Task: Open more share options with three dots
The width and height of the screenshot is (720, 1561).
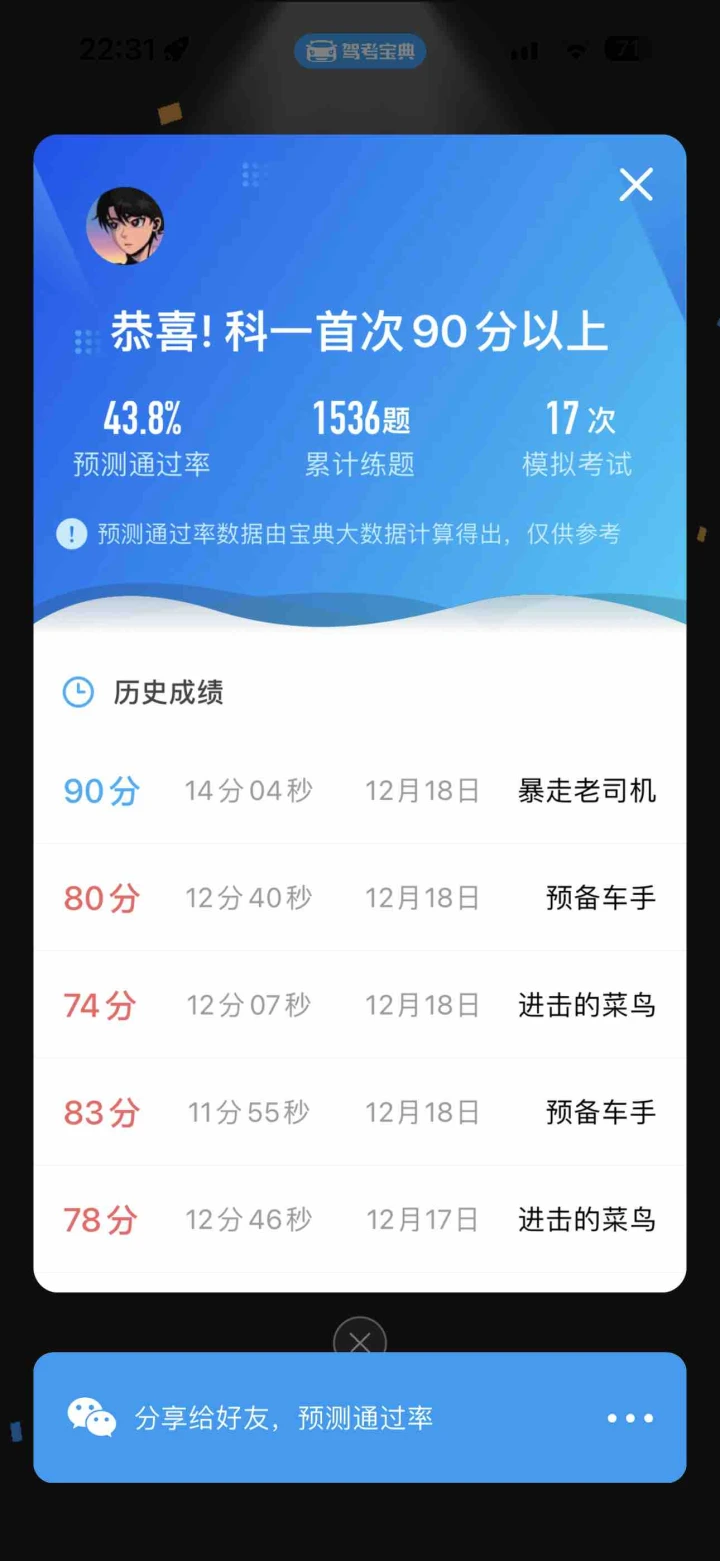Action: (630, 1417)
